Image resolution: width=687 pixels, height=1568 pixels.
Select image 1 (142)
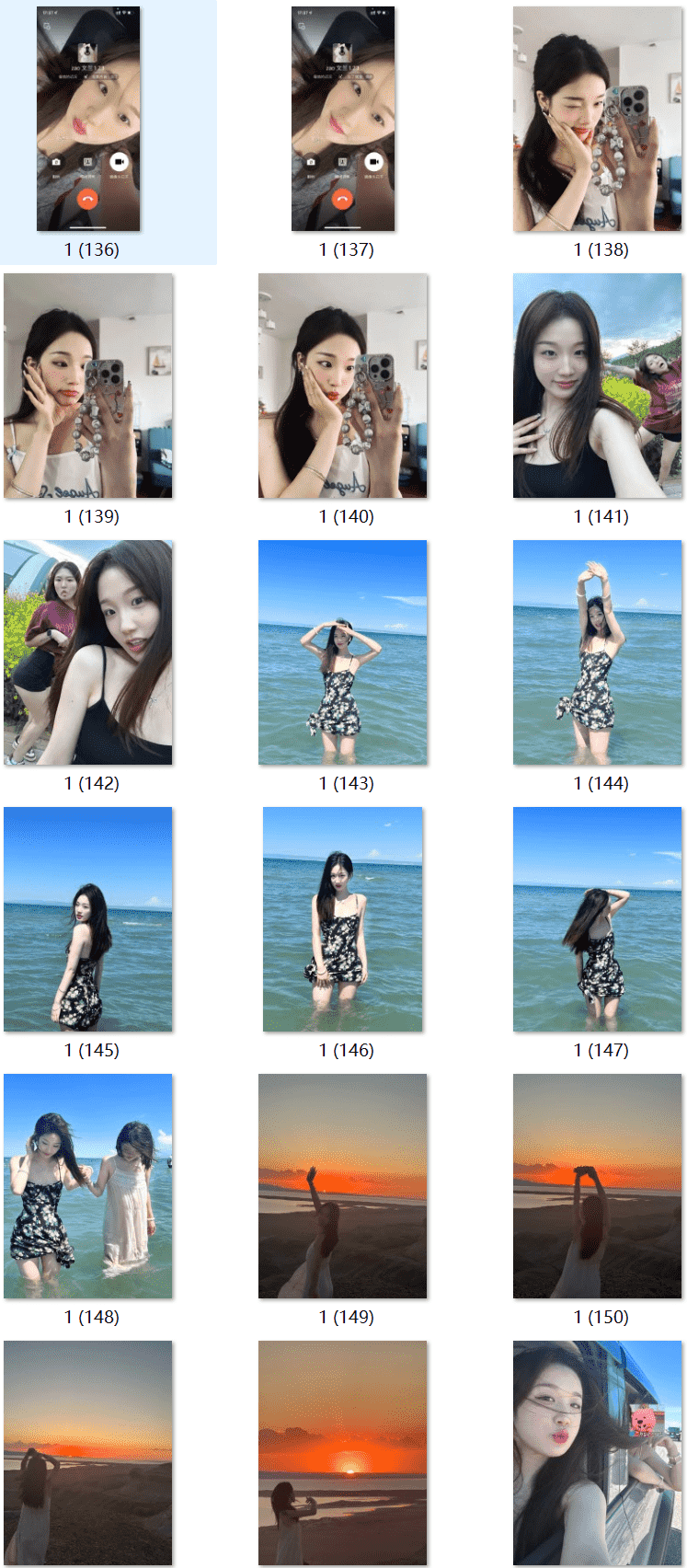(88, 653)
